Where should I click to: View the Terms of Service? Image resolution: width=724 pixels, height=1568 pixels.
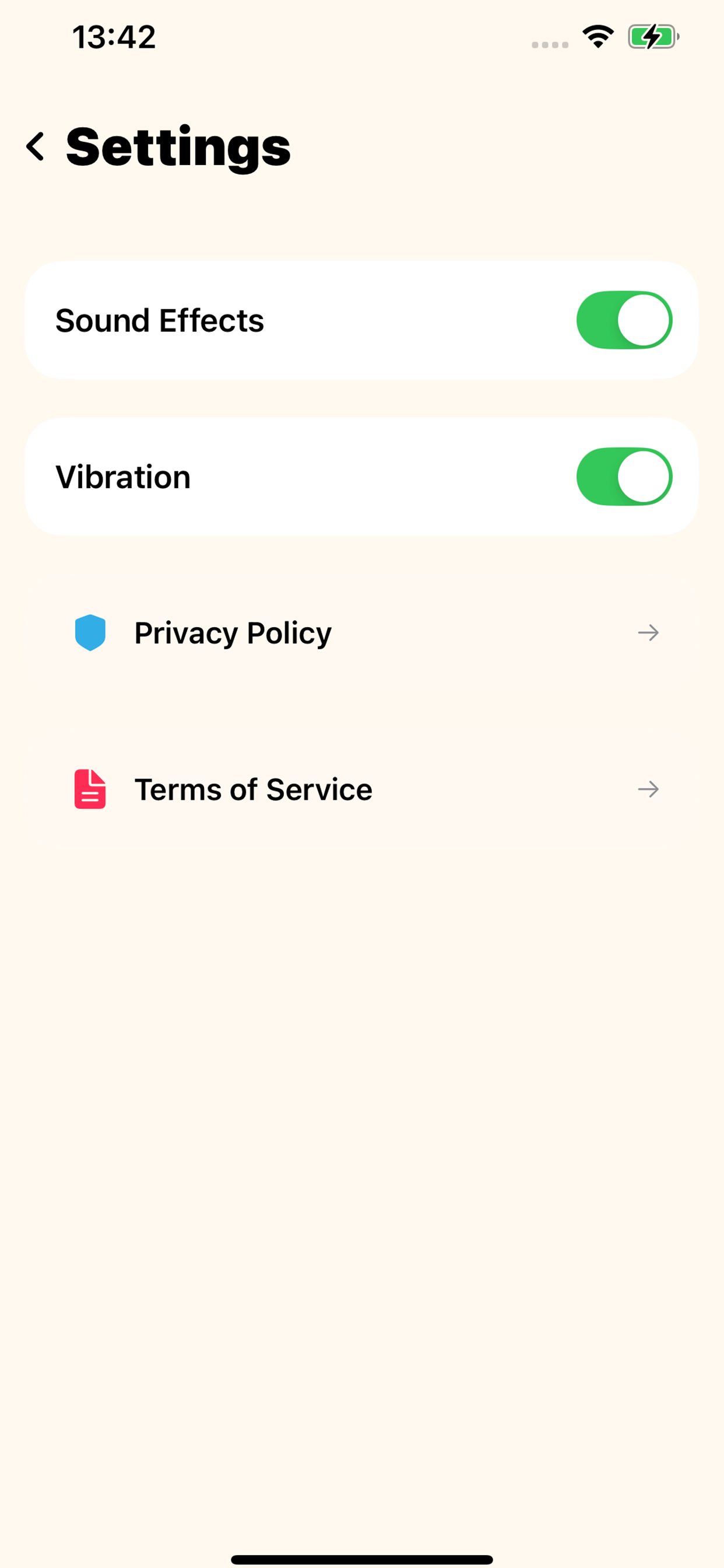(361, 789)
